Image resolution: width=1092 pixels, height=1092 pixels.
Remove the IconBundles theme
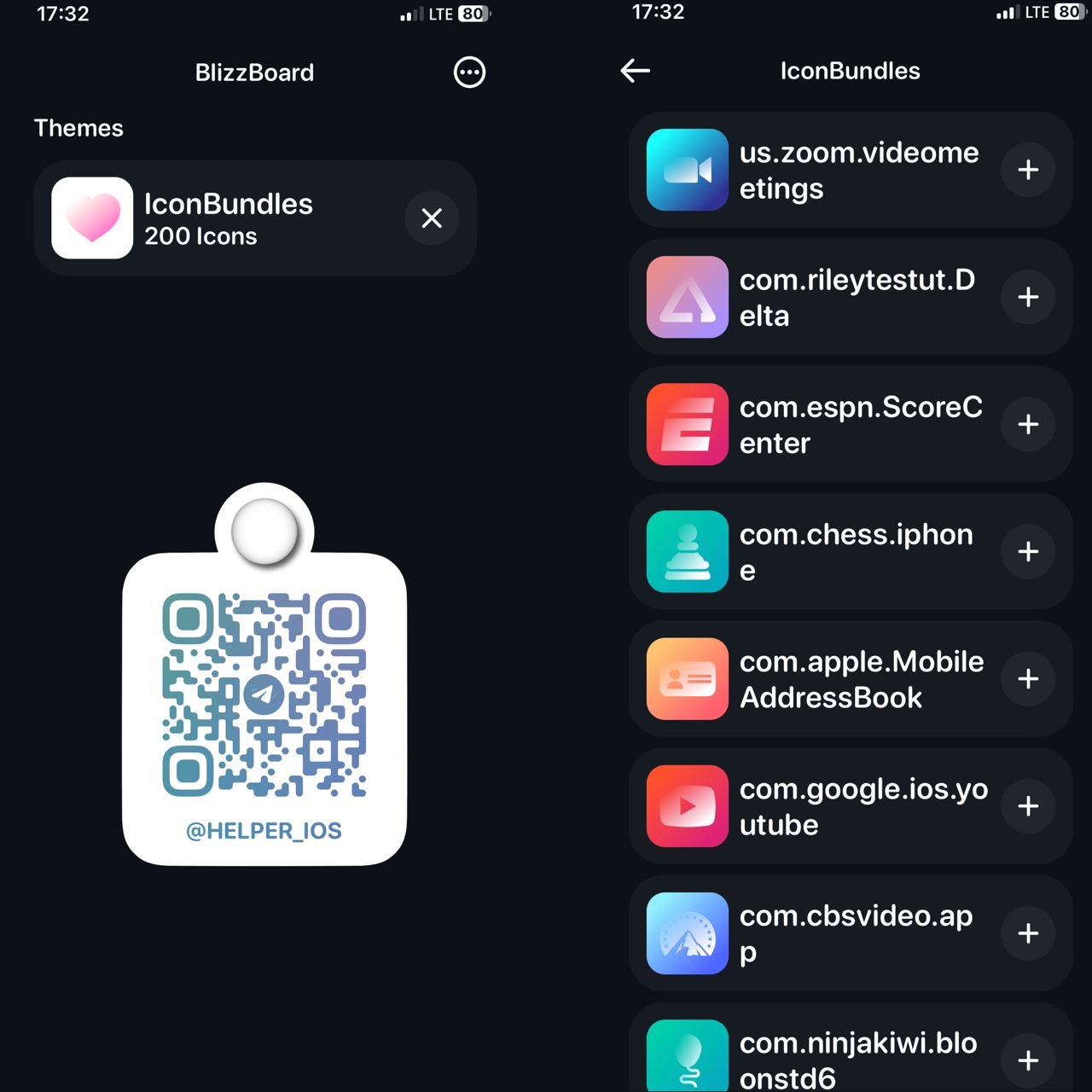(x=432, y=218)
